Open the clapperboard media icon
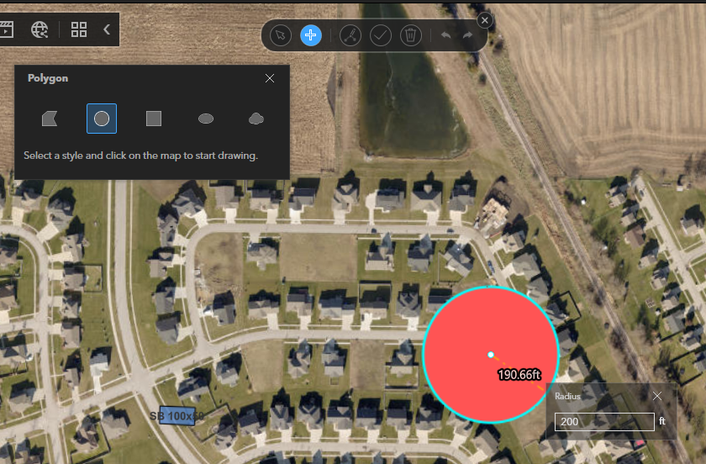 (6, 29)
